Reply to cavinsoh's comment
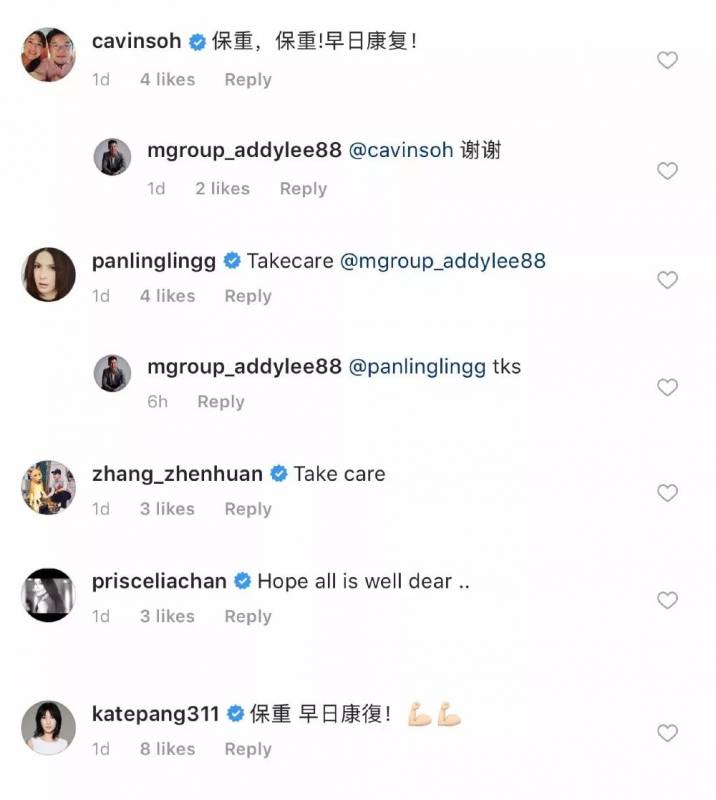716x800 pixels. (x=248, y=80)
